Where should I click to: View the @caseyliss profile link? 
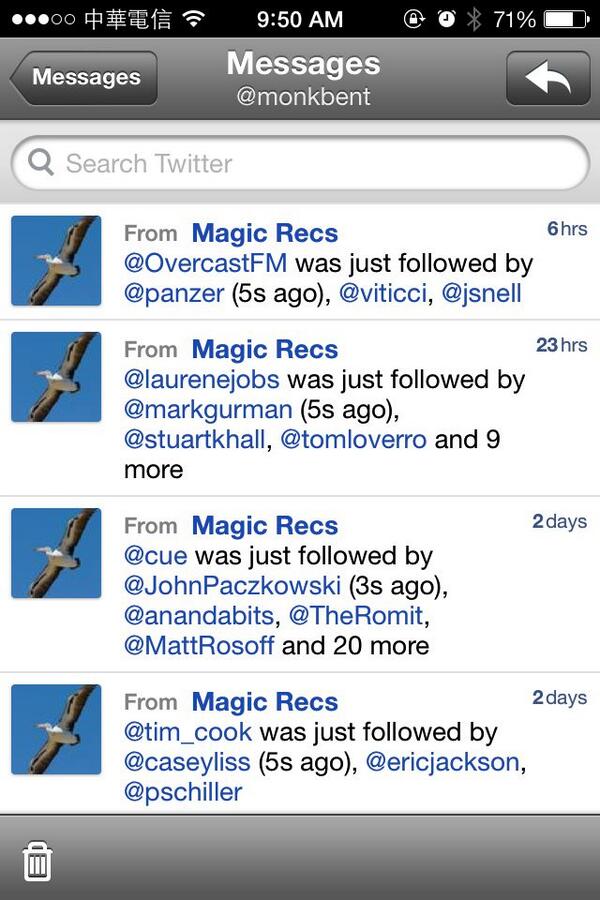tap(187, 762)
